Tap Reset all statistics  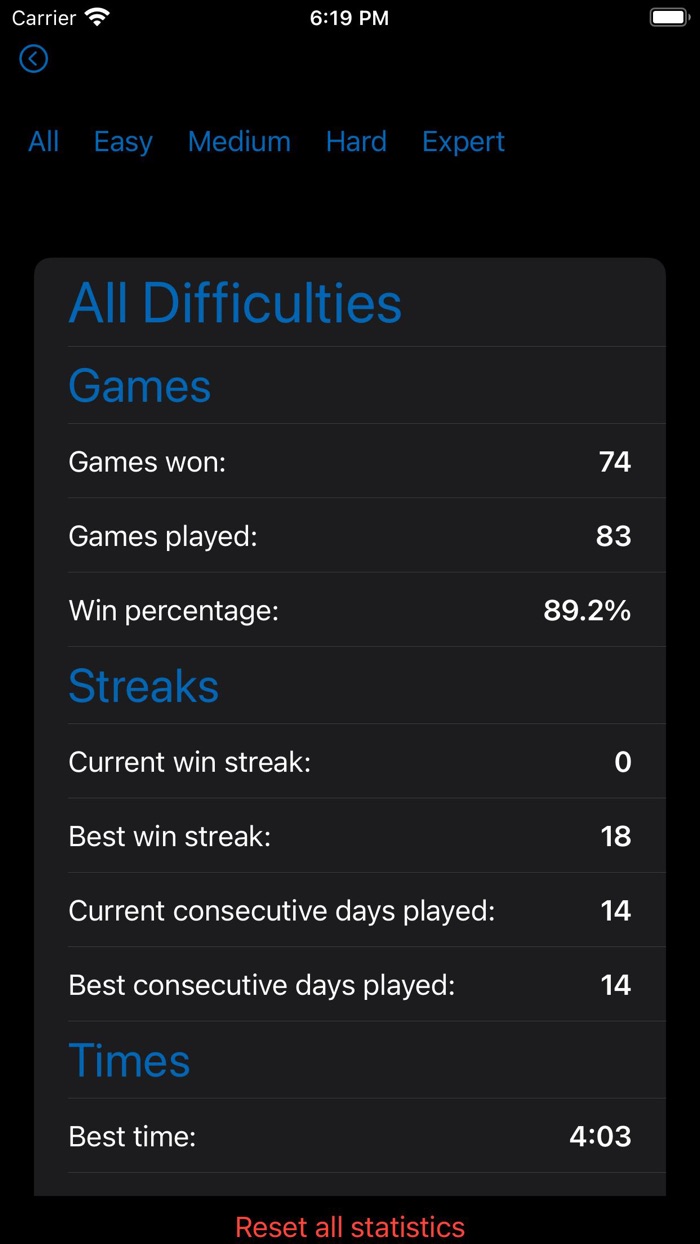click(350, 1226)
